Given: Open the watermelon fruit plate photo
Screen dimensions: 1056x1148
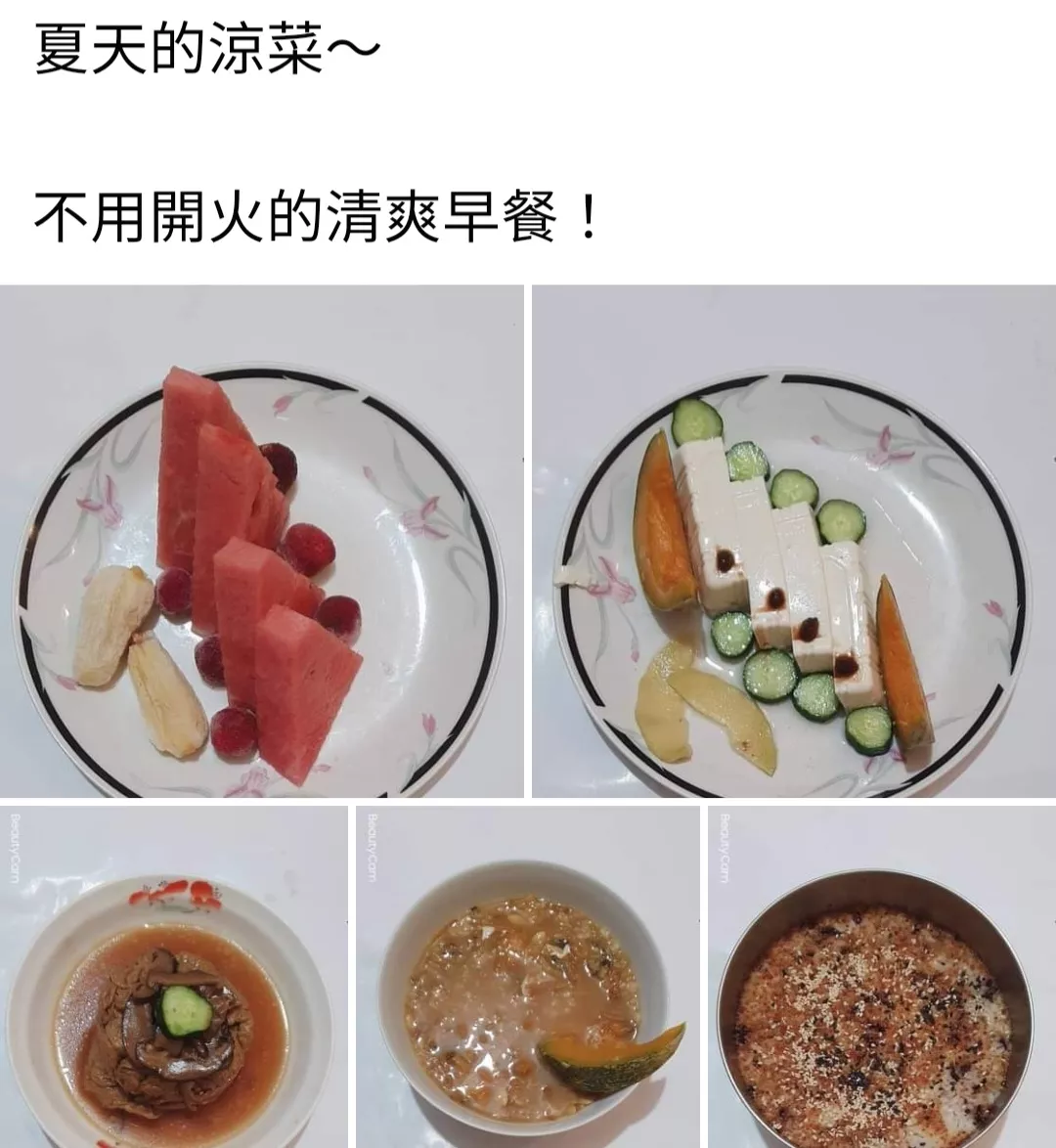Looking at the screenshot, I should tap(261, 542).
